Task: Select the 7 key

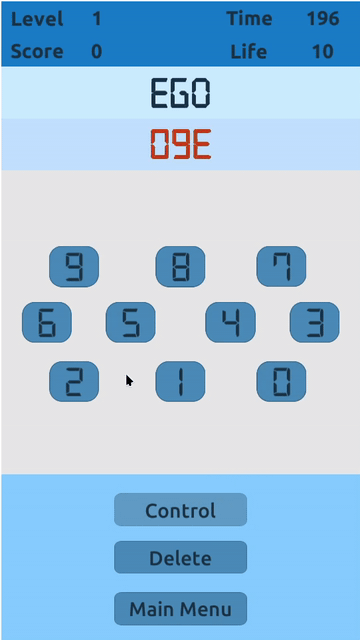Action: pos(281,267)
